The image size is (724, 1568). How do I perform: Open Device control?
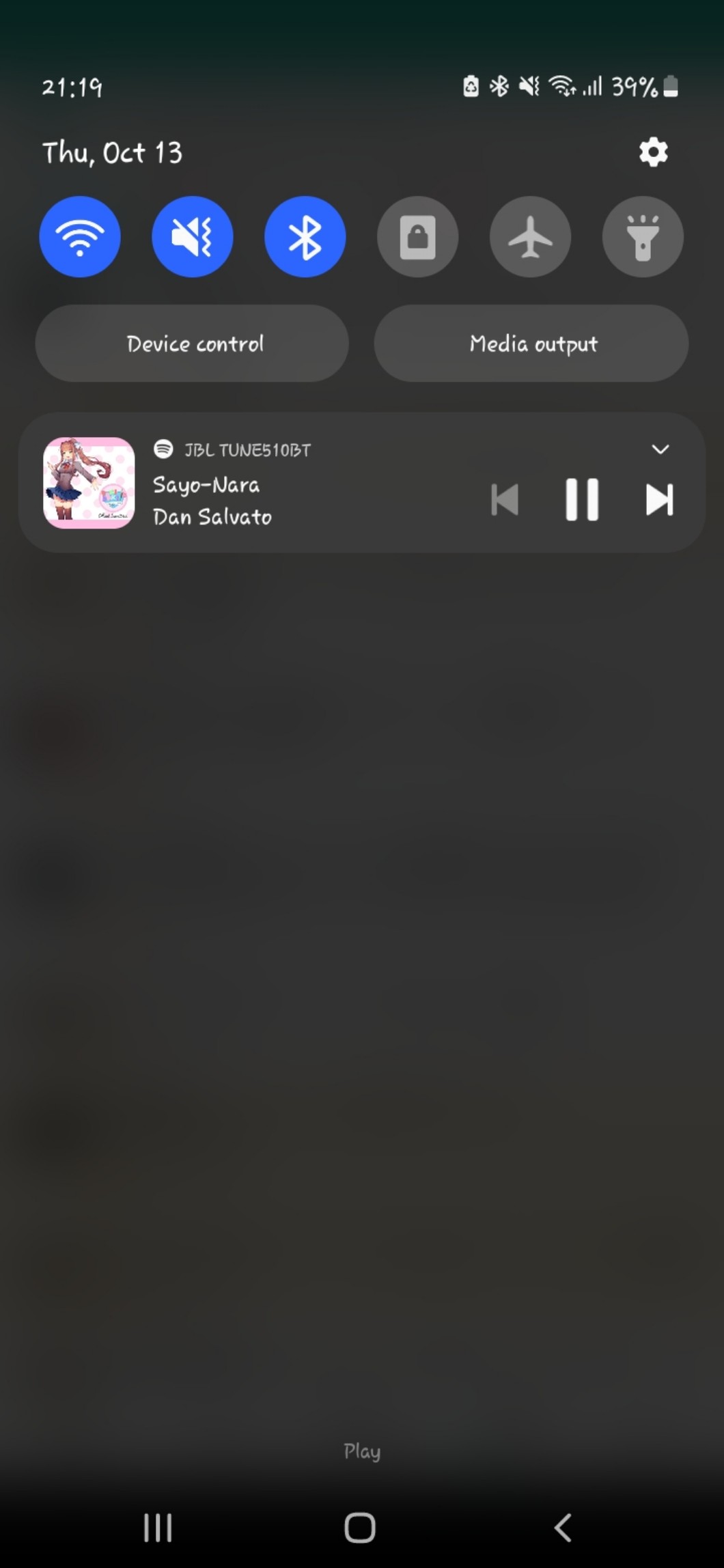193,344
